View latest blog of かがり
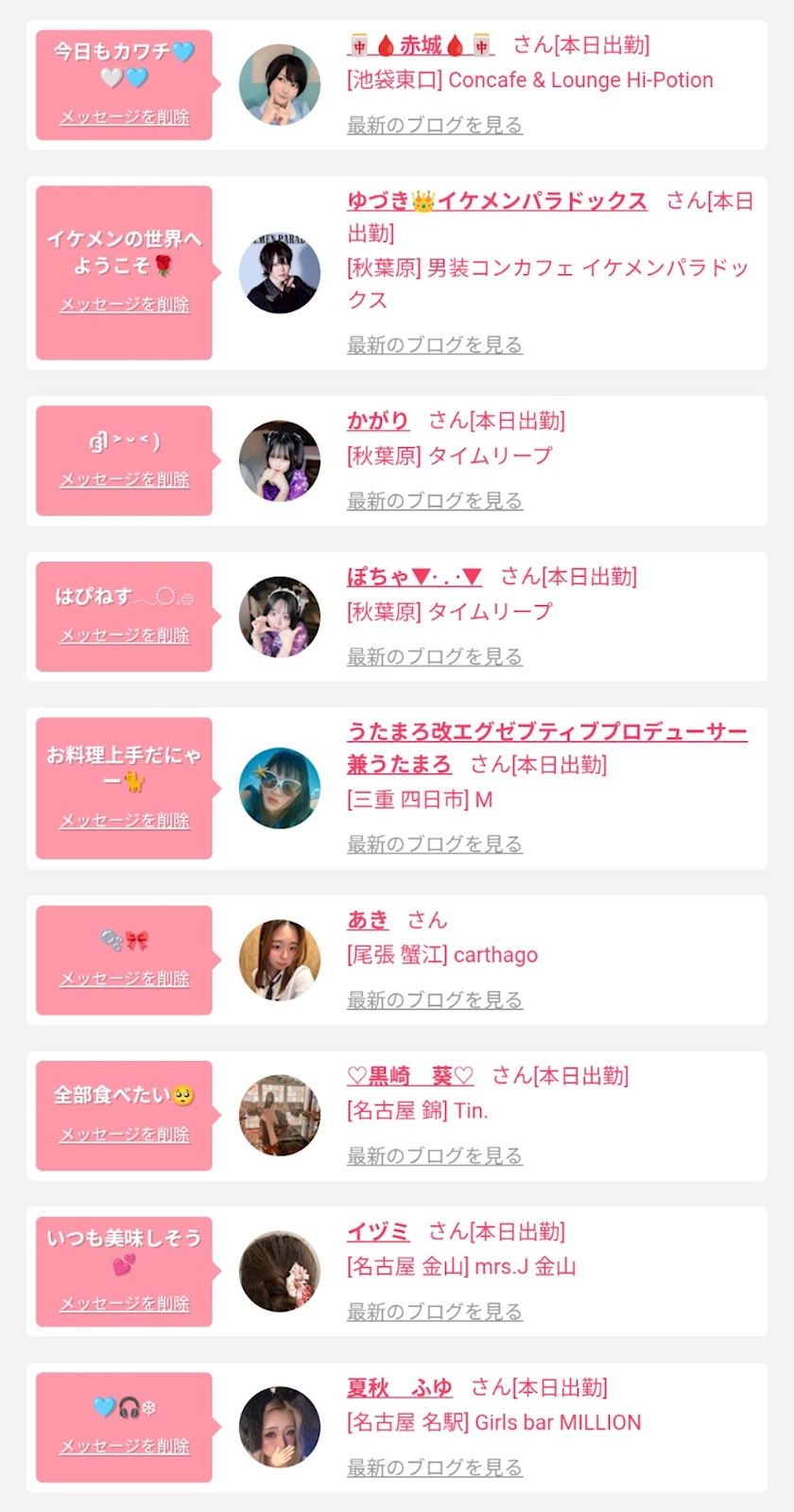This screenshot has width=794, height=1512. pyautogui.click(x=434, y=500)
